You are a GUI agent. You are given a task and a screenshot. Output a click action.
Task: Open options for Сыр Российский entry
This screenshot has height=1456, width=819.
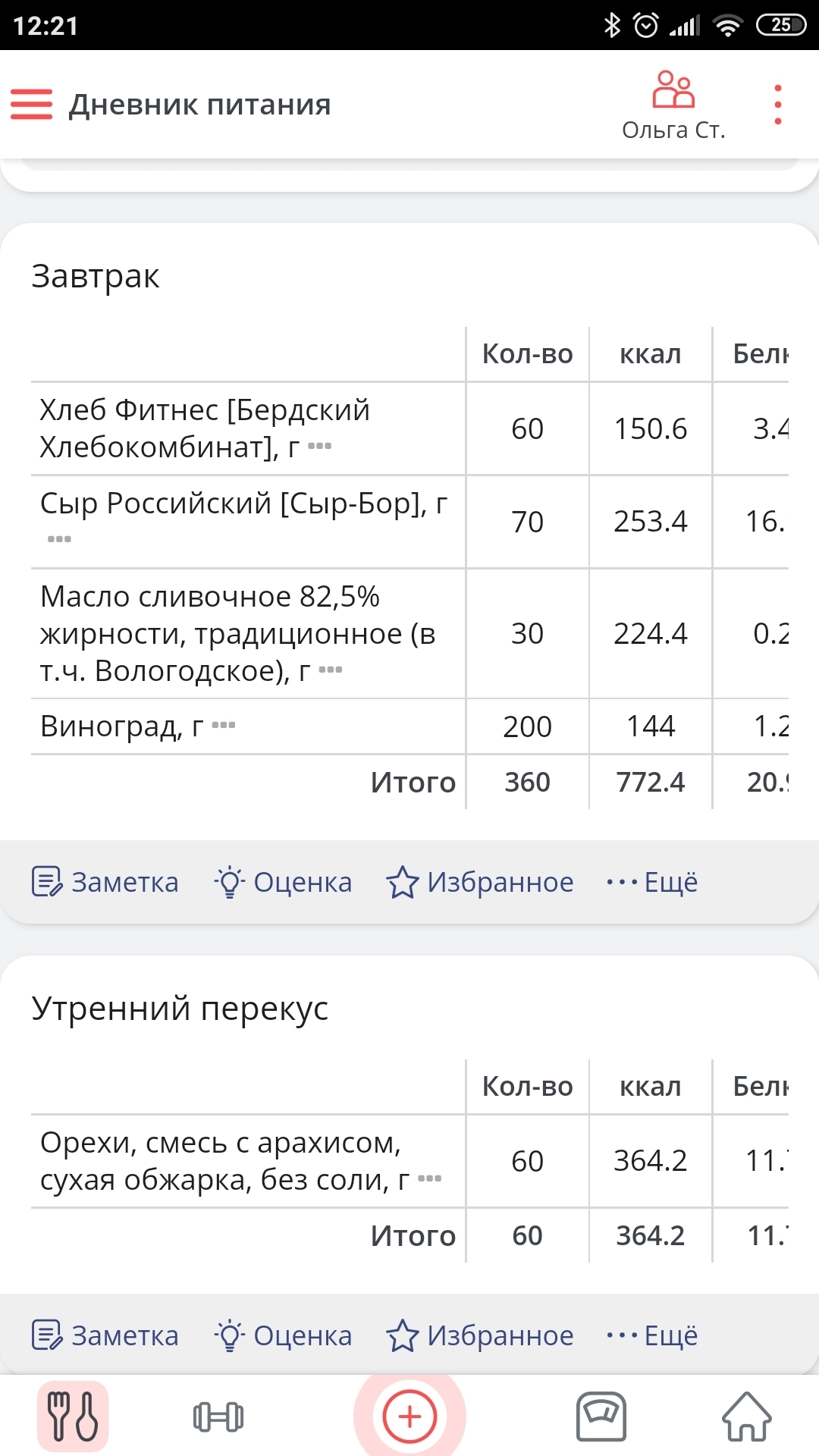pos(59,539)
